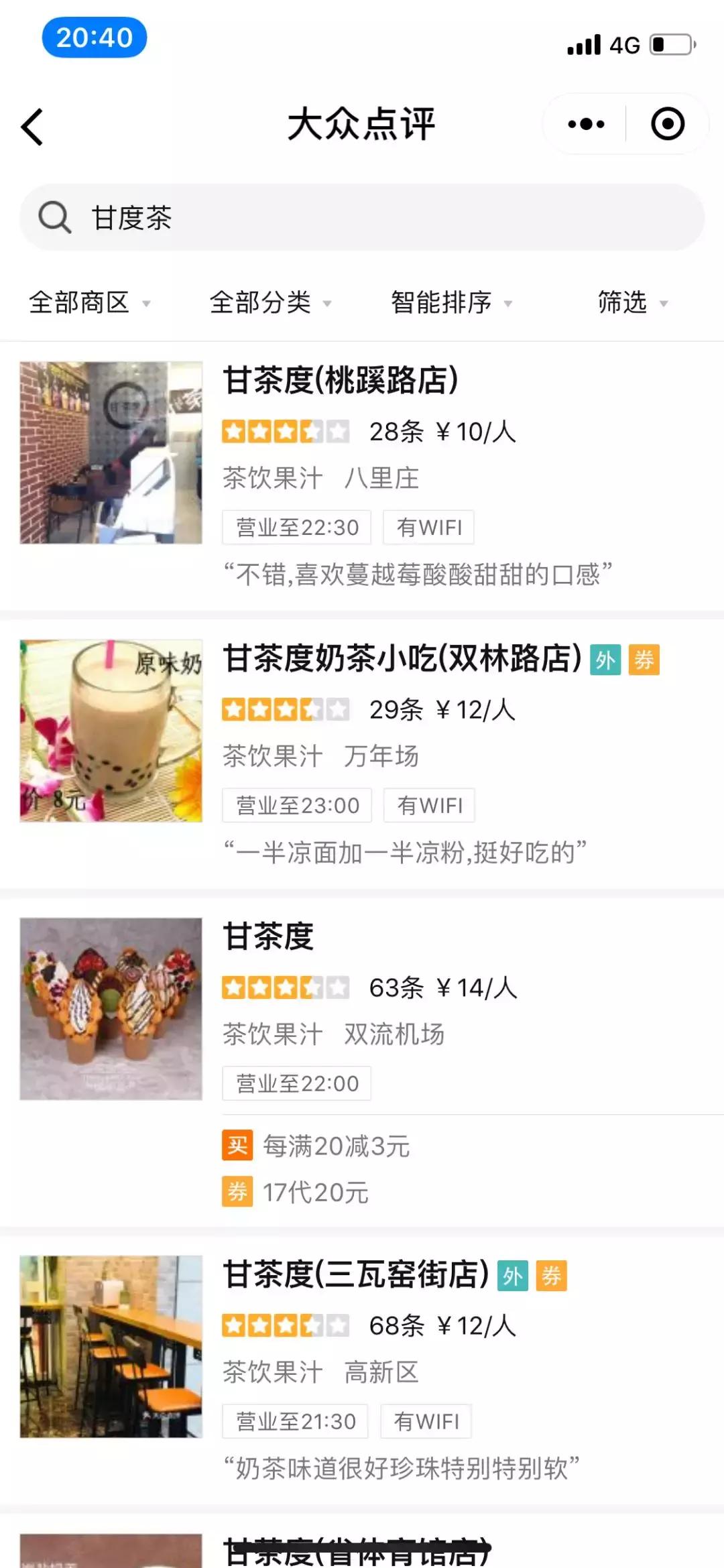Toggle the 营业至23:00 tag on 双林路店
Viewport: 724px width, 1568px height.
pyautogui.click(x=297, y=804)
